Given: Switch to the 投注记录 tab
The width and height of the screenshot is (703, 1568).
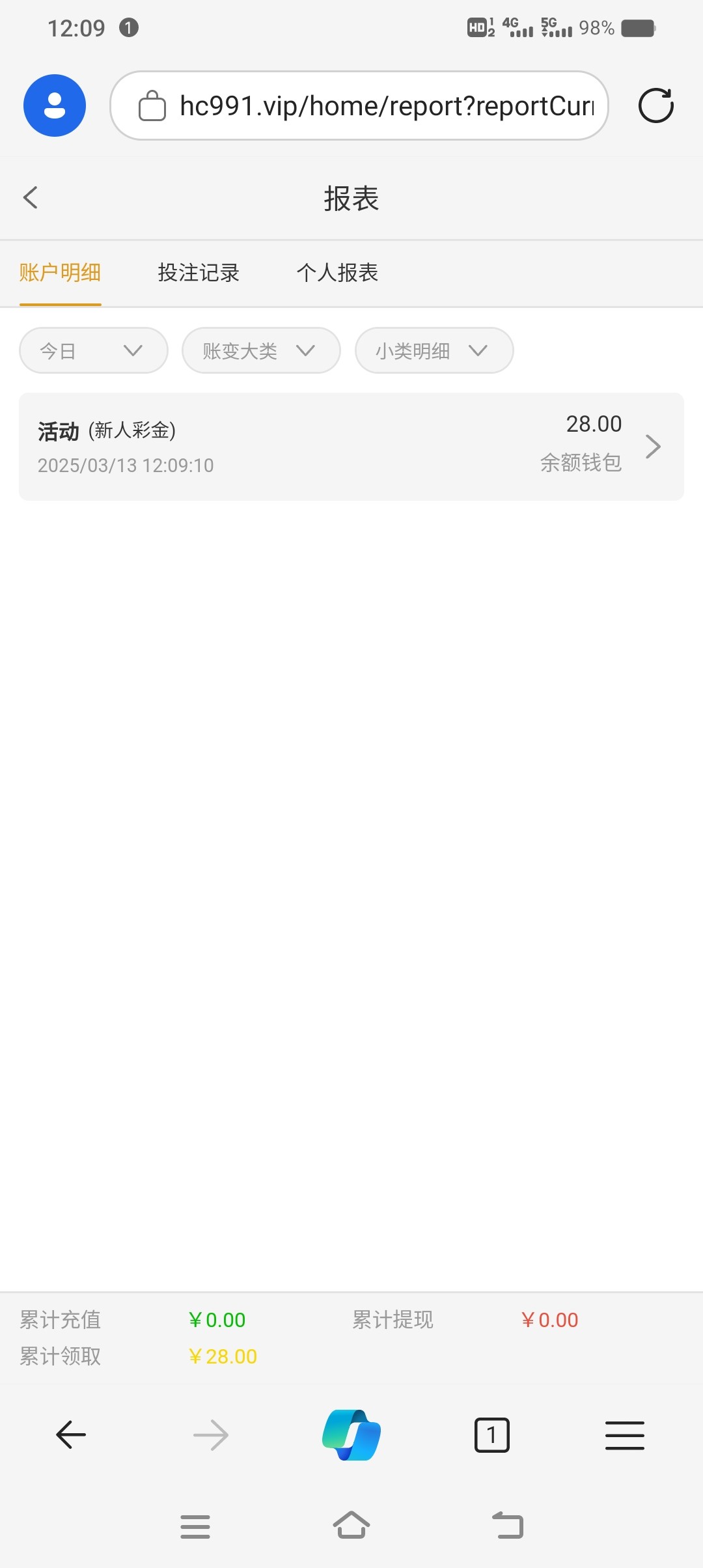Looking at the screenshot, I should coord(199,273).
